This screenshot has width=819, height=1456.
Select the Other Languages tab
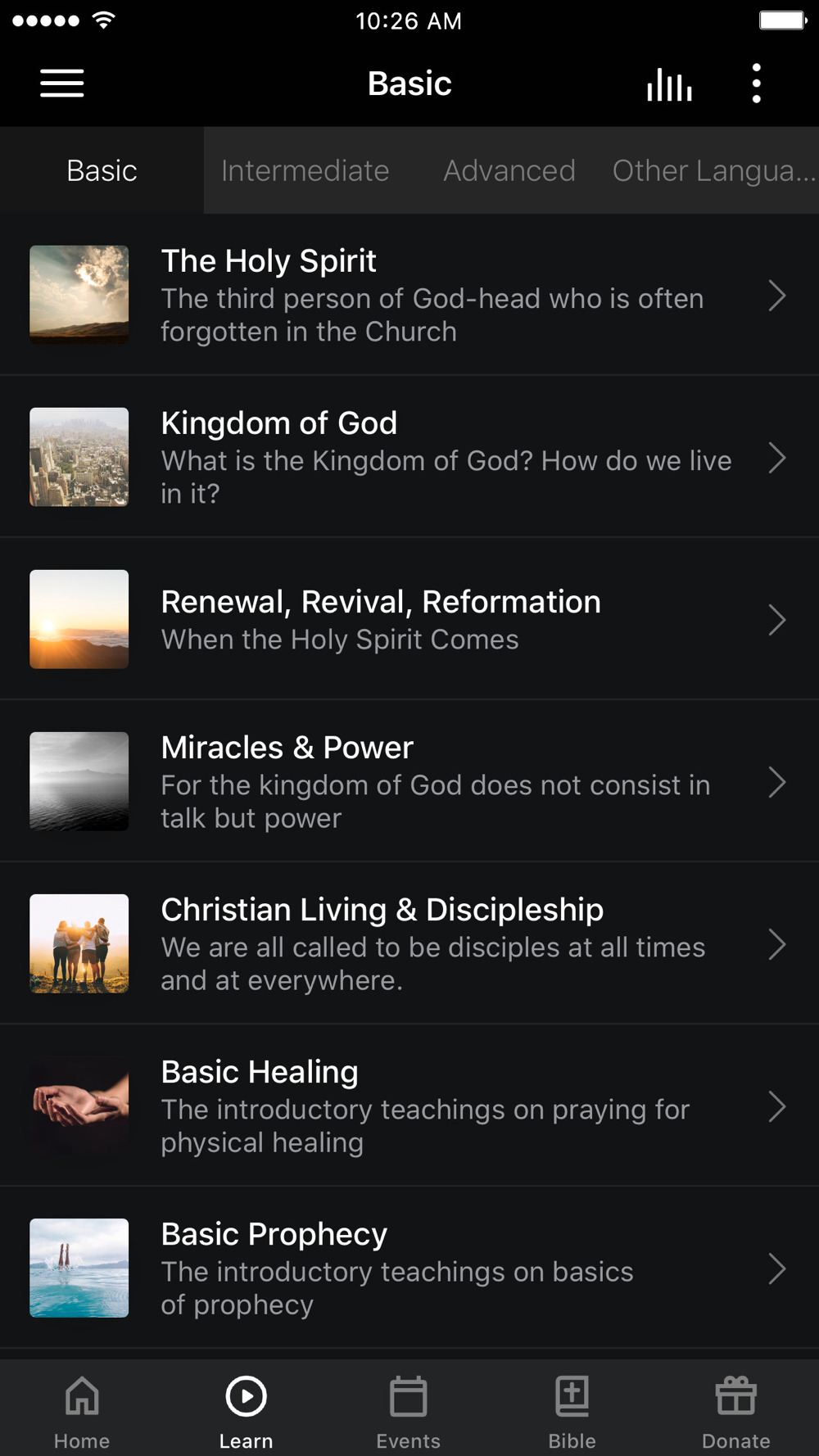(x=713, y=170)
